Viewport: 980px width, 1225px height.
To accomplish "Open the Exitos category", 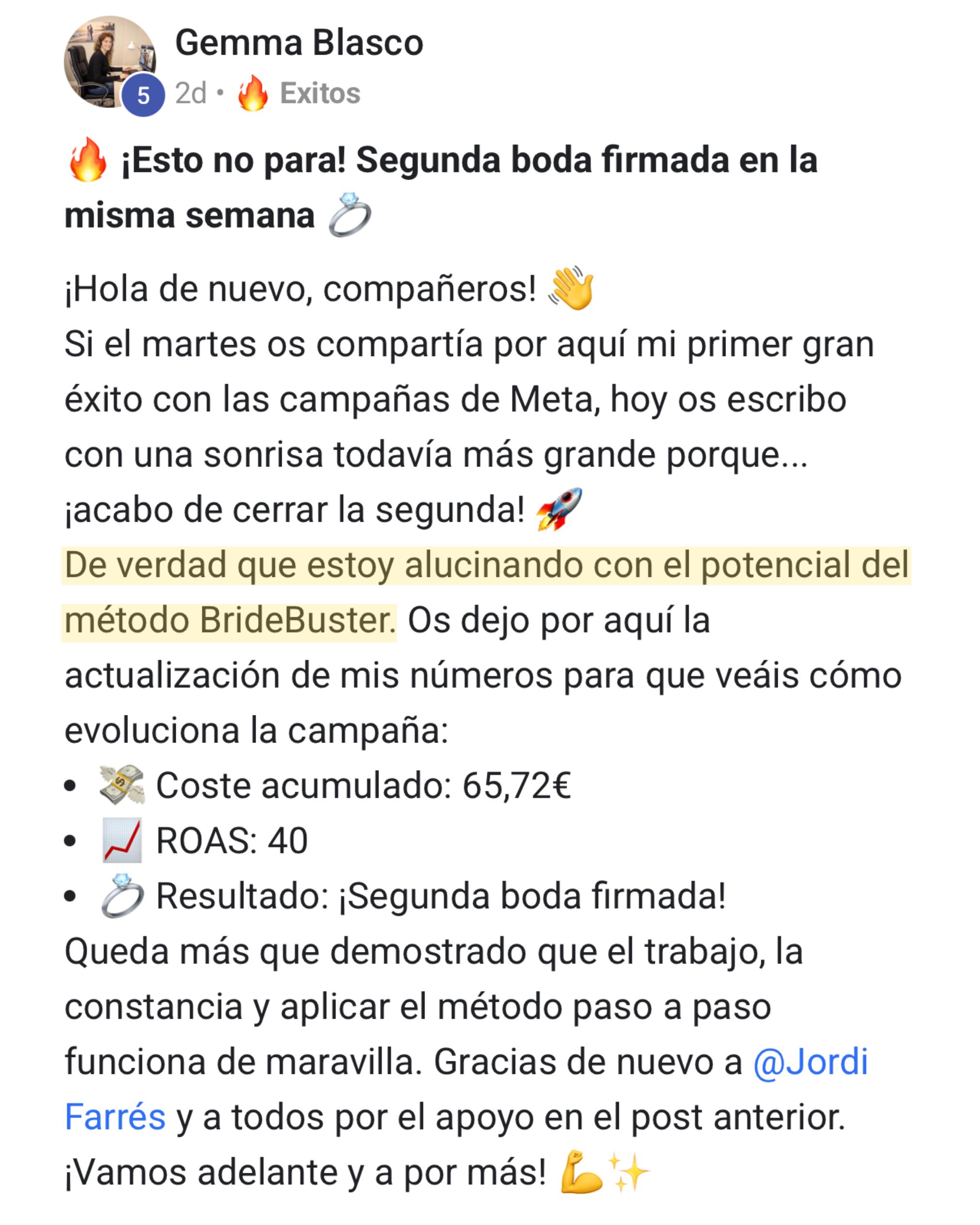I will [x=319, y=93].
